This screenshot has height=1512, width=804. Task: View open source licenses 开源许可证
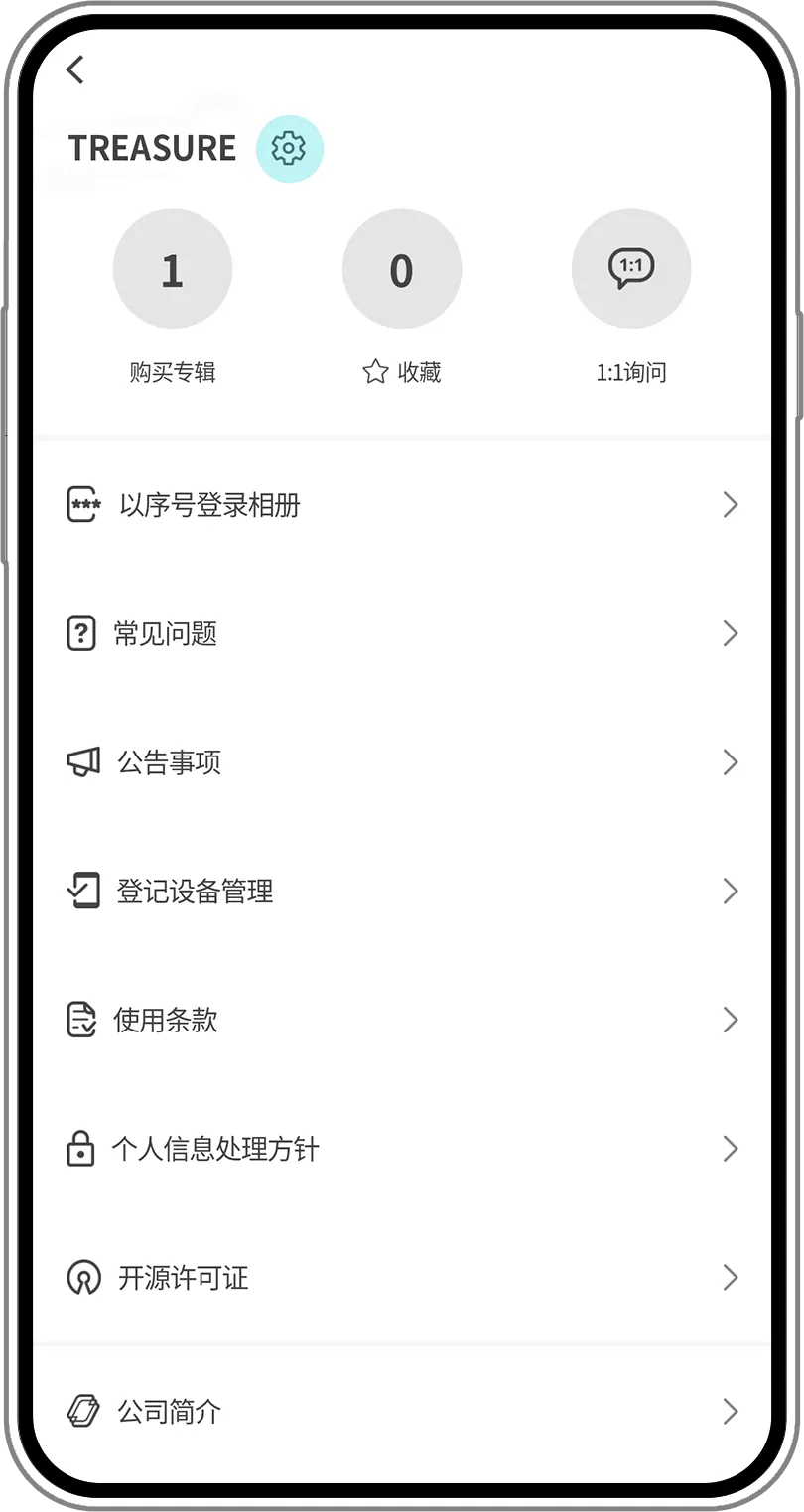coord(402,1277)
